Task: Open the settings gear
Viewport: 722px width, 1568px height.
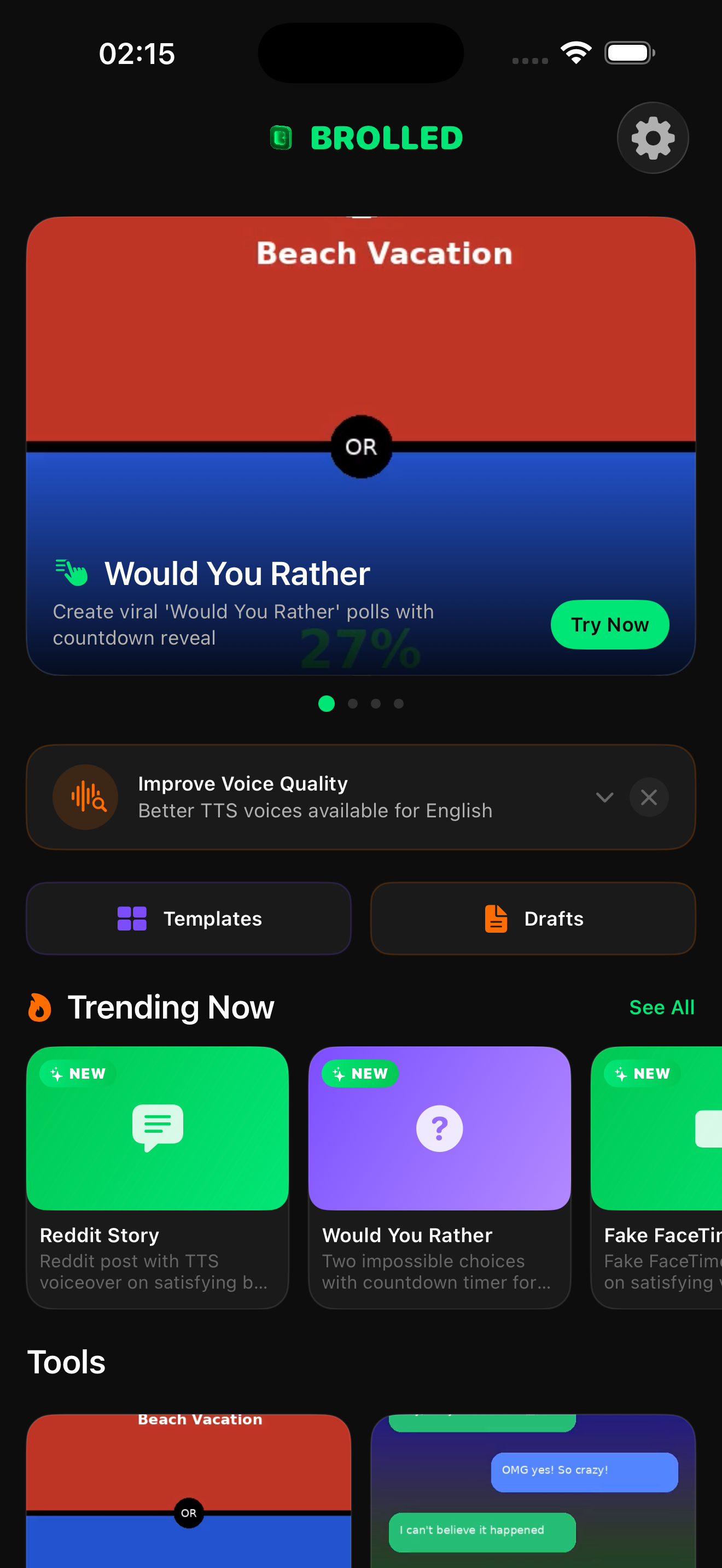Action: click(652, 138)
